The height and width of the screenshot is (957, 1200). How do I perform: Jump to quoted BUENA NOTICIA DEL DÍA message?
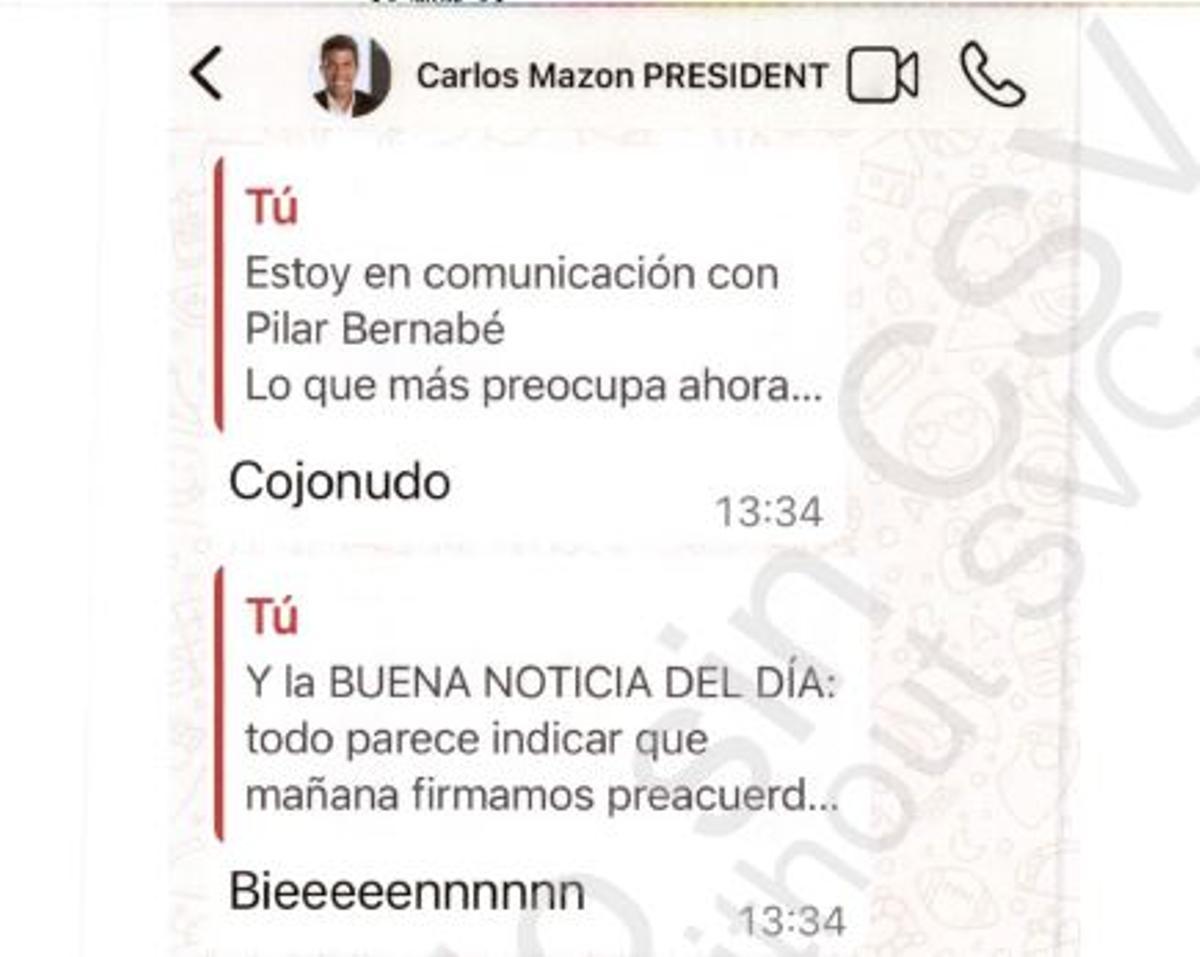pos(540,710)
